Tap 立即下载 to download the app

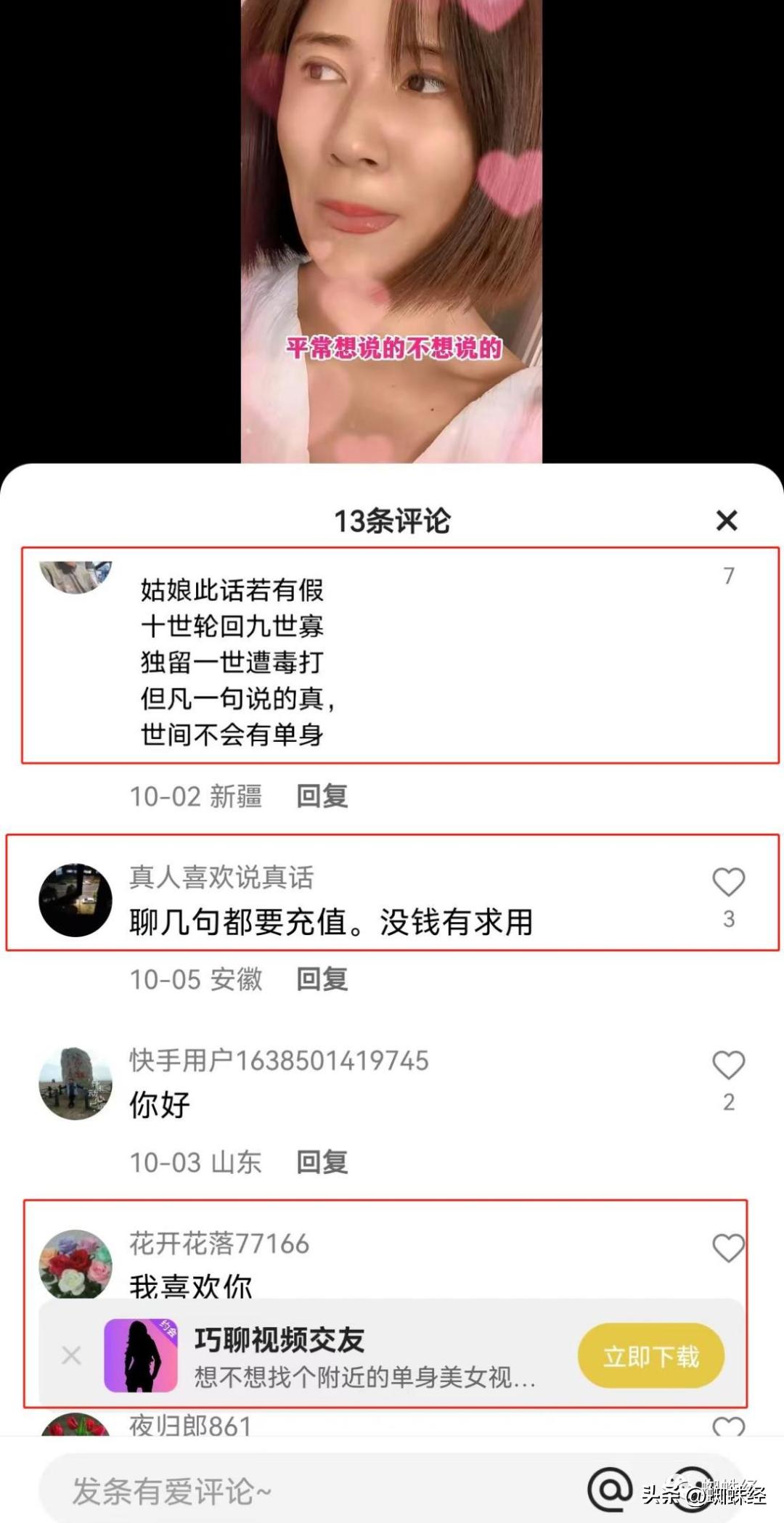(x=651, y=1355)
